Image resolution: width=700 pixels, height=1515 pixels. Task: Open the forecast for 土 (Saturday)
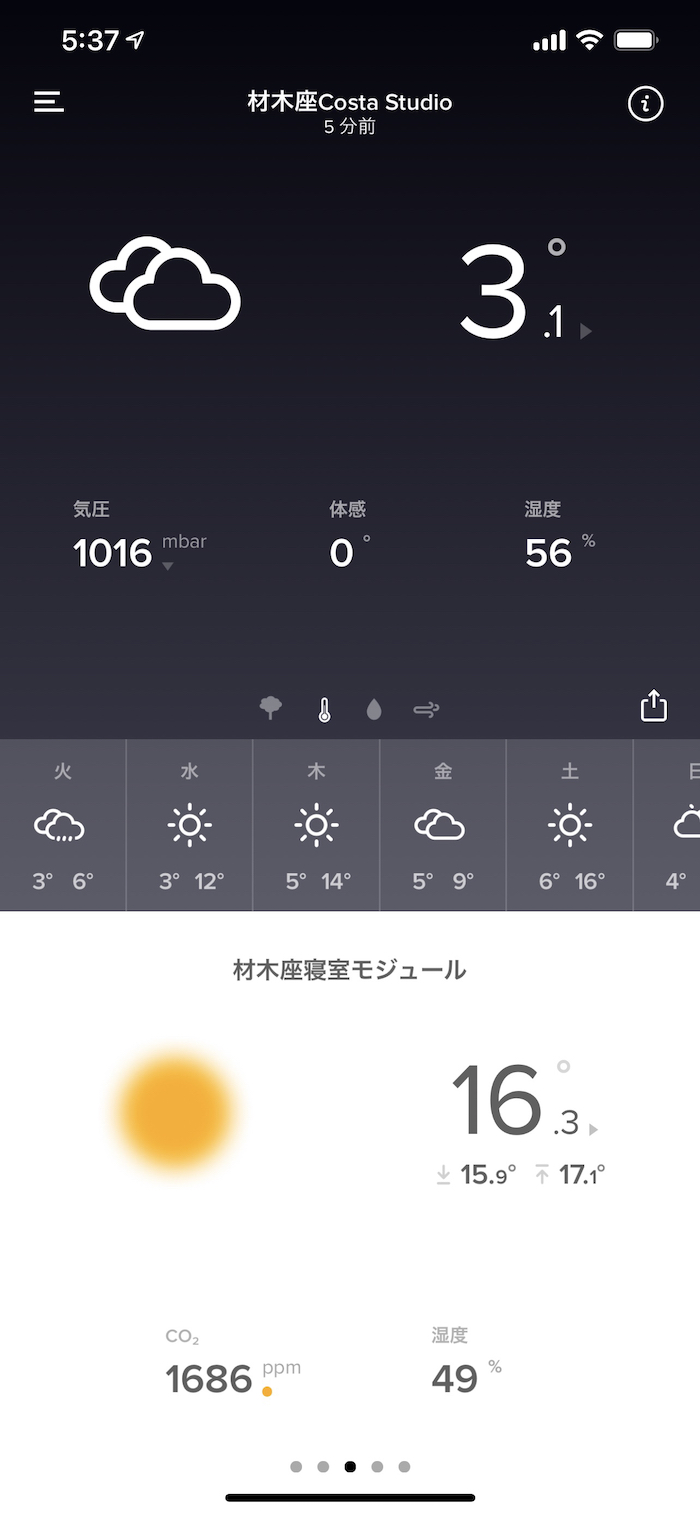(569, 825)
